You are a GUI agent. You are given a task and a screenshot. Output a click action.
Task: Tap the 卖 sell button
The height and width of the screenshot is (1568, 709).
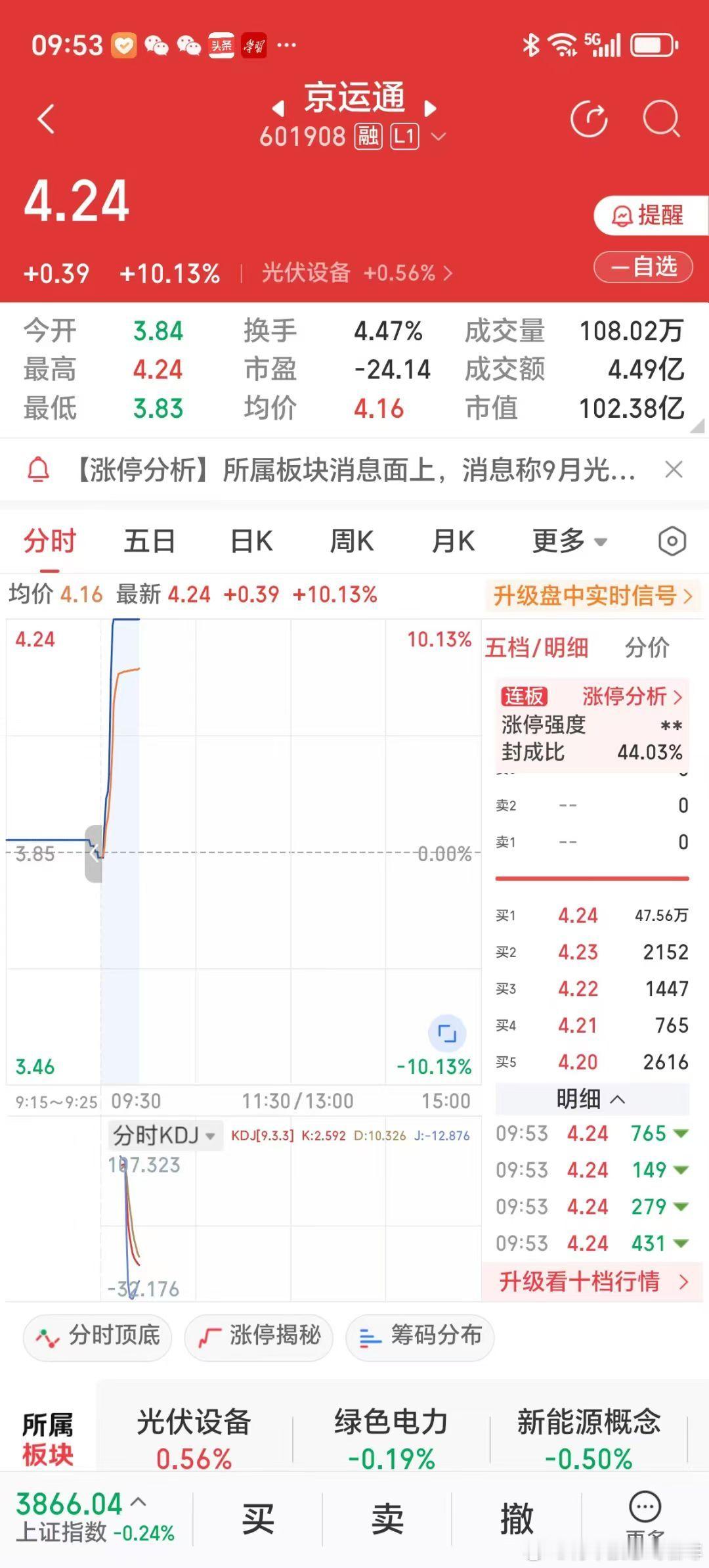[x=387, y=1519]
